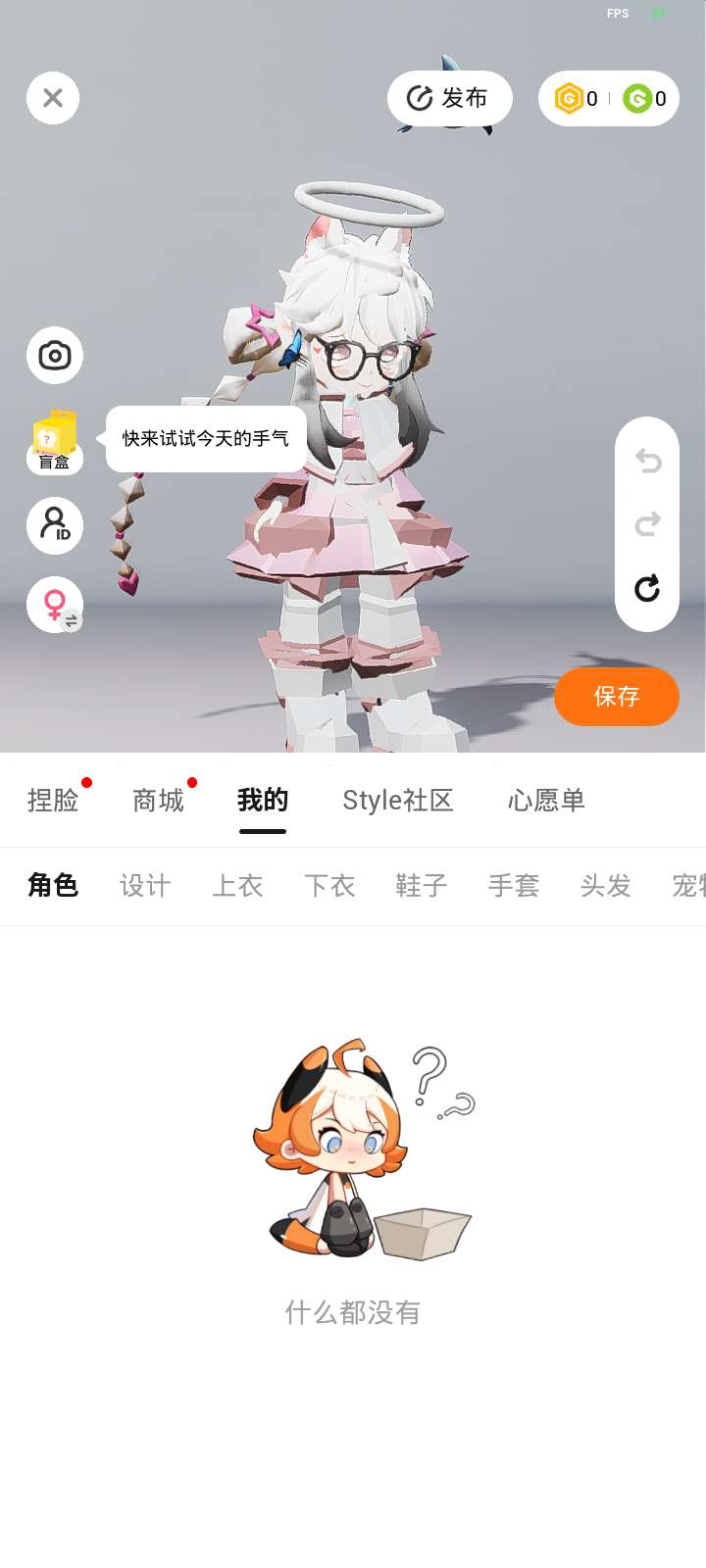Go to the 心愿单 tab
The height and width of the screenshot is (1568, 706).
546,801
